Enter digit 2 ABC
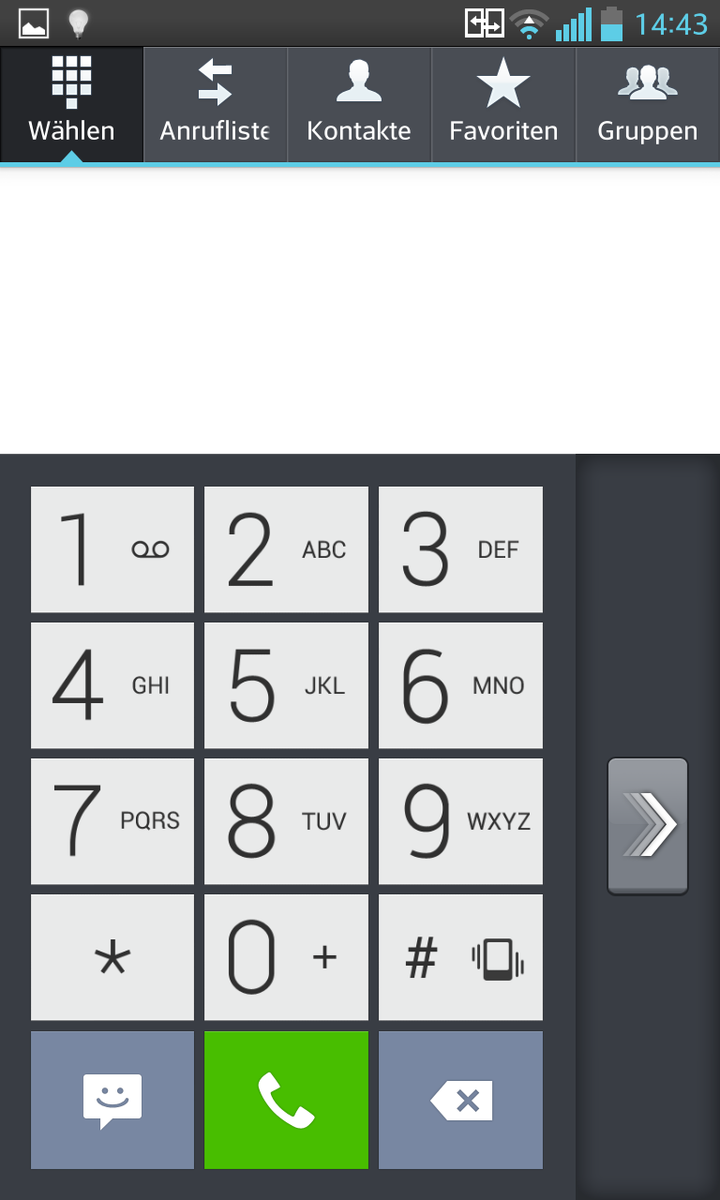Viewport: 720px width, 1200px height. click(x=286, y=549)
